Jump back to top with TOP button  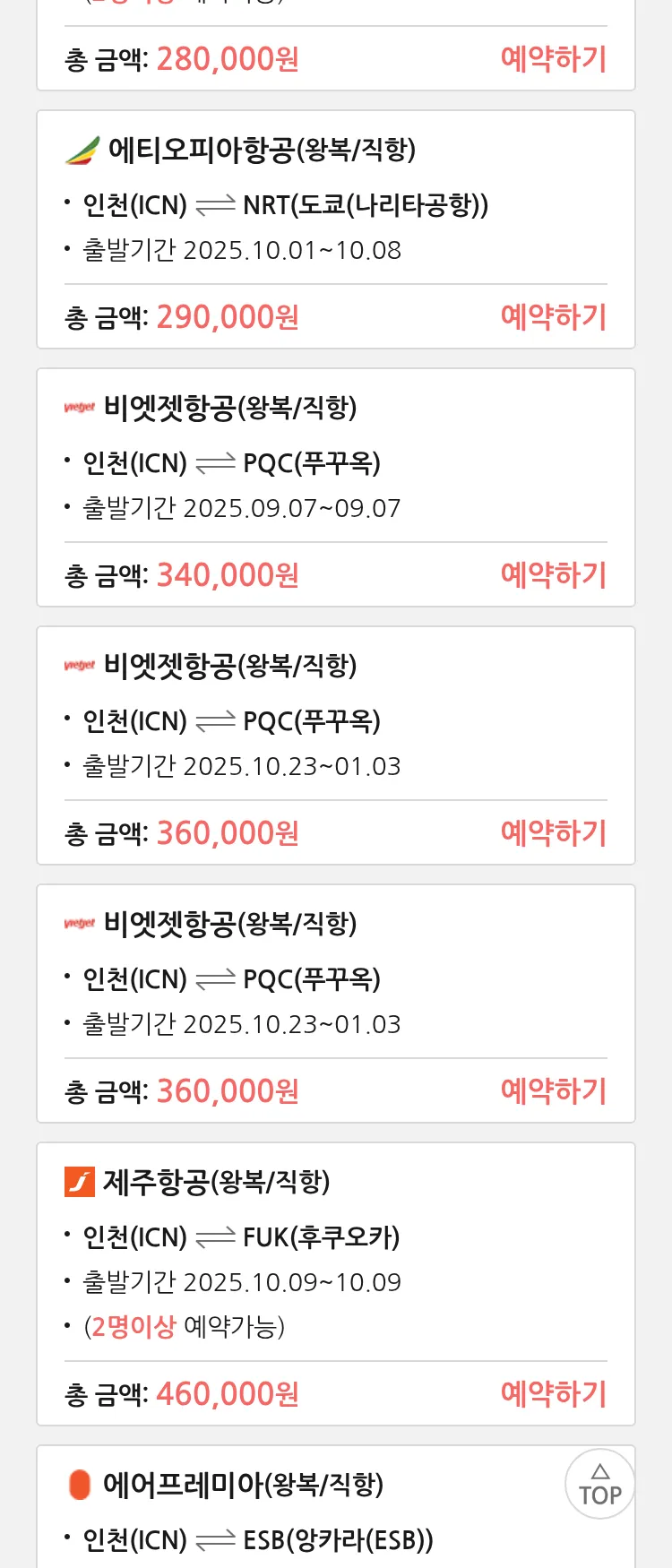(600, 1485)
